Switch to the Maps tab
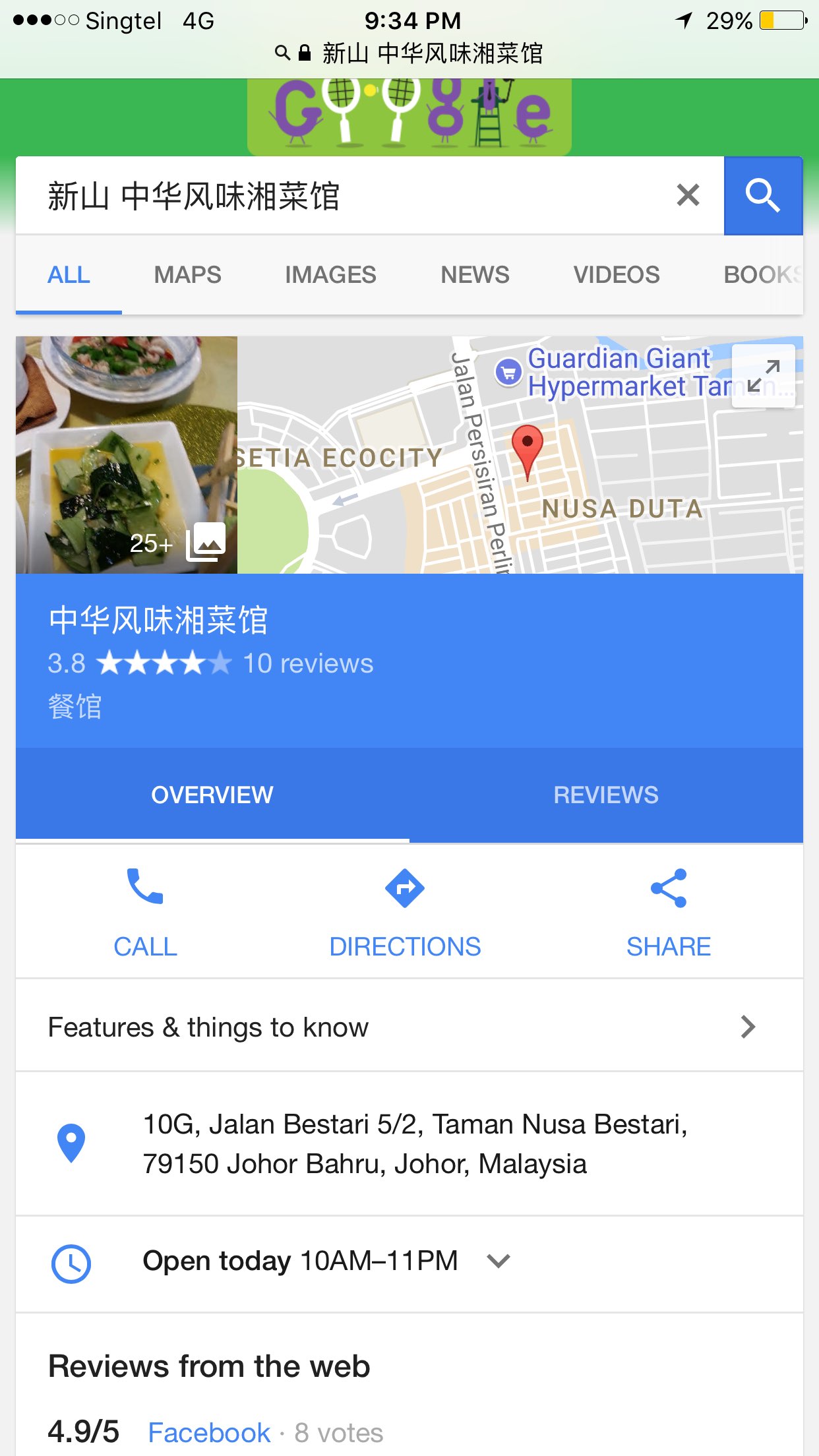Screen dimensions: 819x1456 click(x=187, y=275)
